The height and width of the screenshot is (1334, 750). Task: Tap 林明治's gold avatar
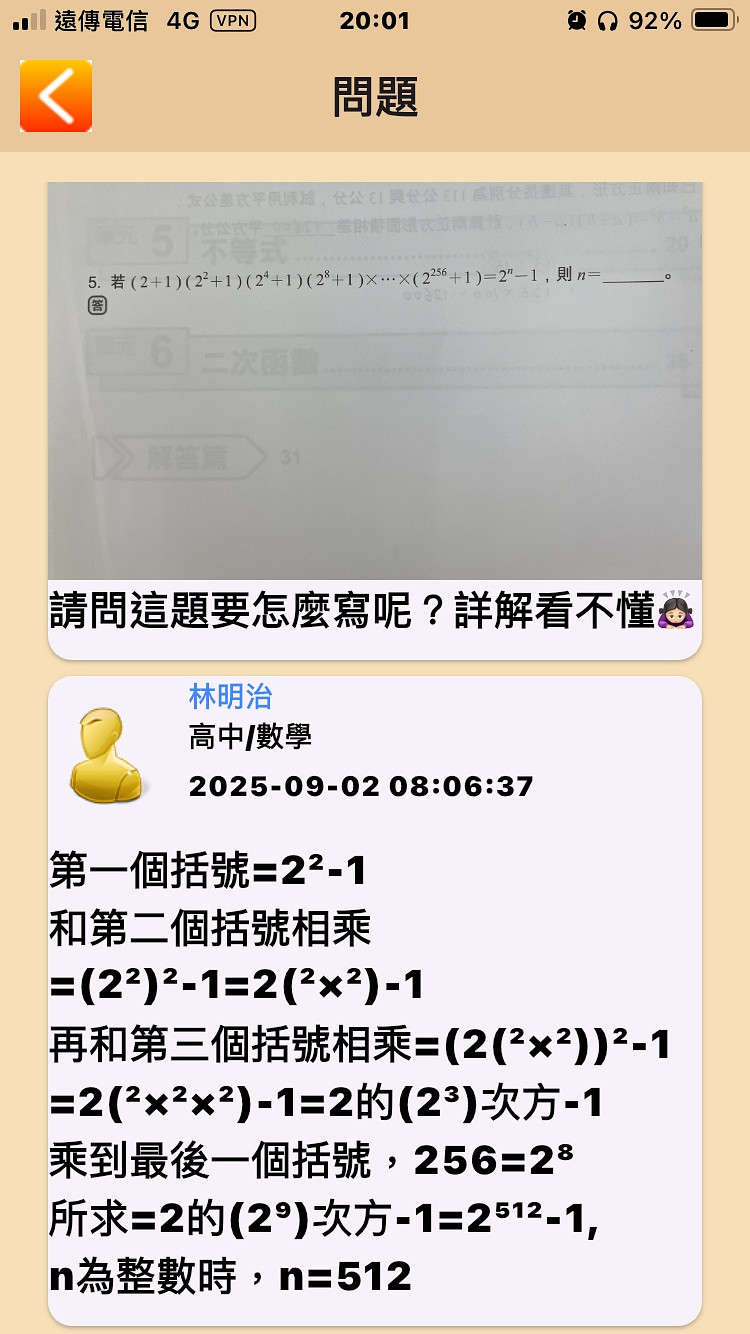tap(106, 755)
